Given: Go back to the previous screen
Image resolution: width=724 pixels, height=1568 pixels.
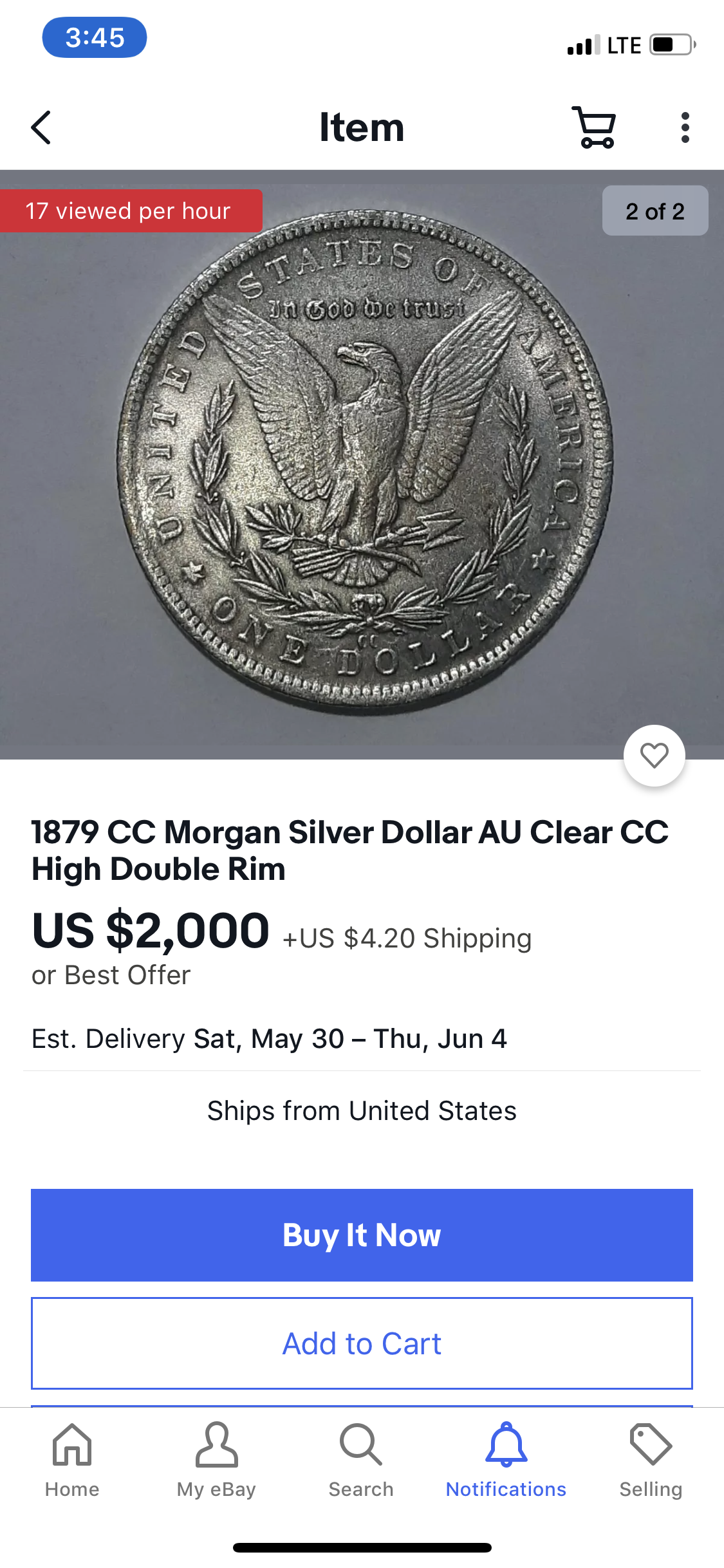Looking at the screenshot, I should click(x=41, y=127).
